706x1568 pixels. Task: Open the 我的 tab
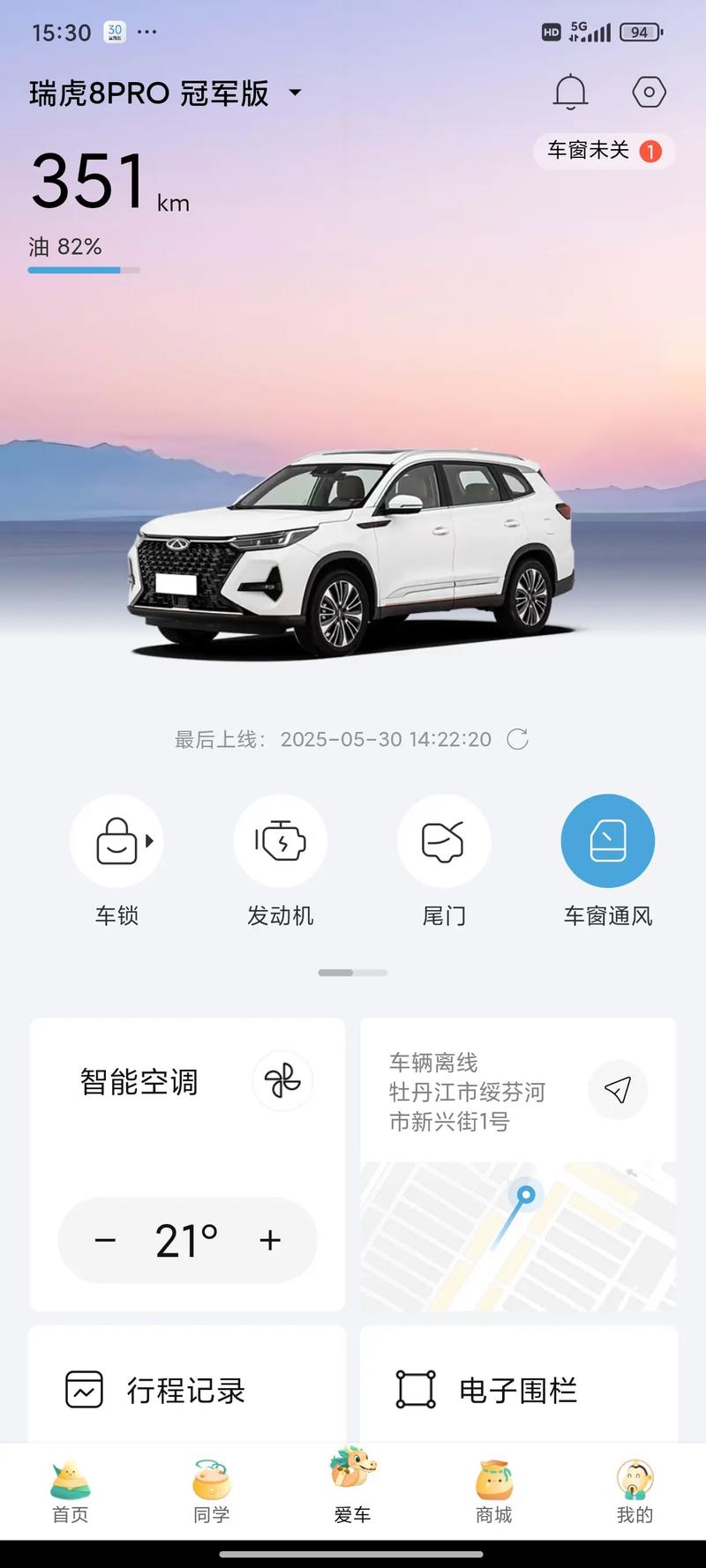click(635, 1492)
